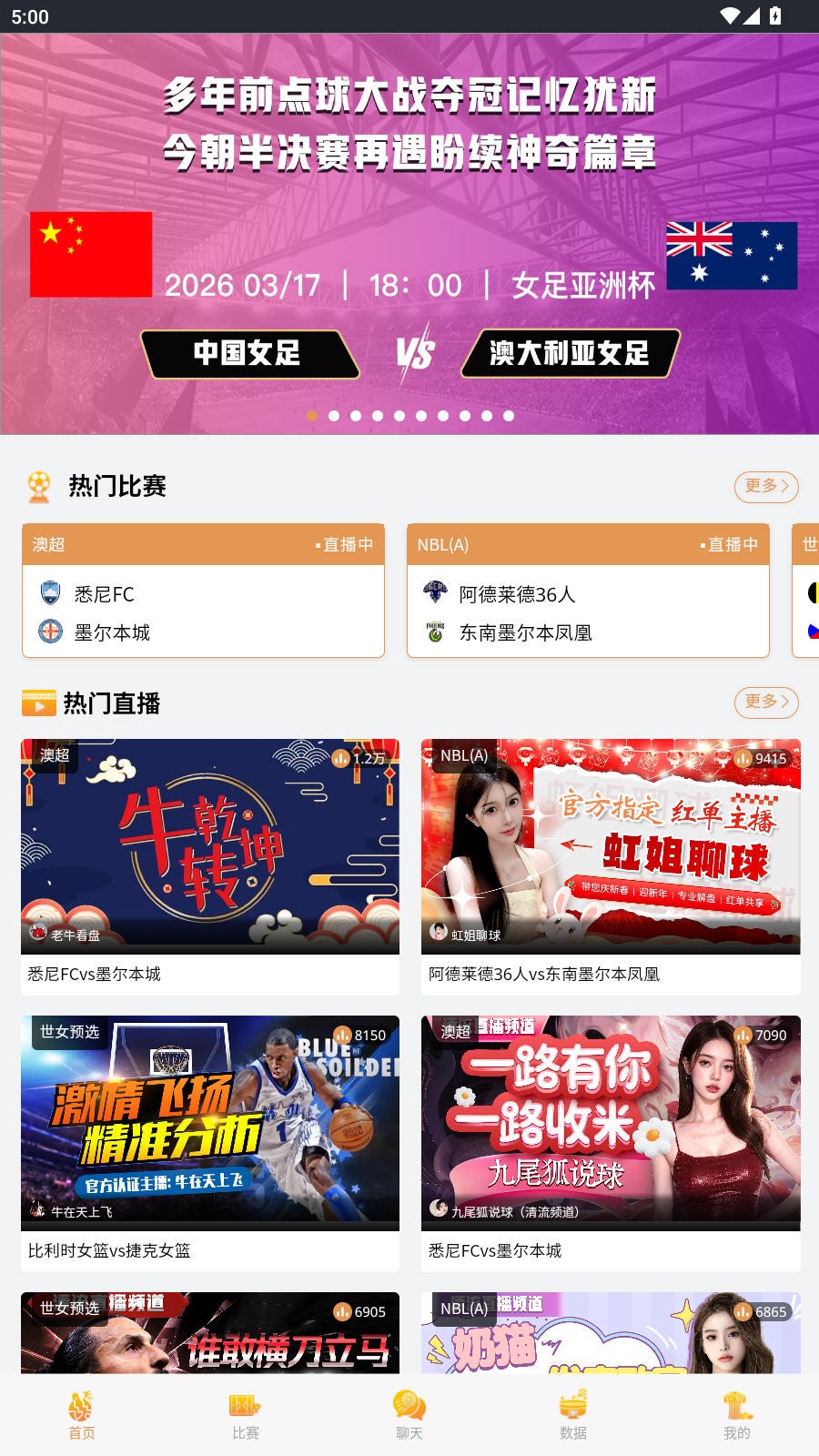Click the trophy icon next to 热门比赛
This screenshot has height=1456, width=819.
38,487
